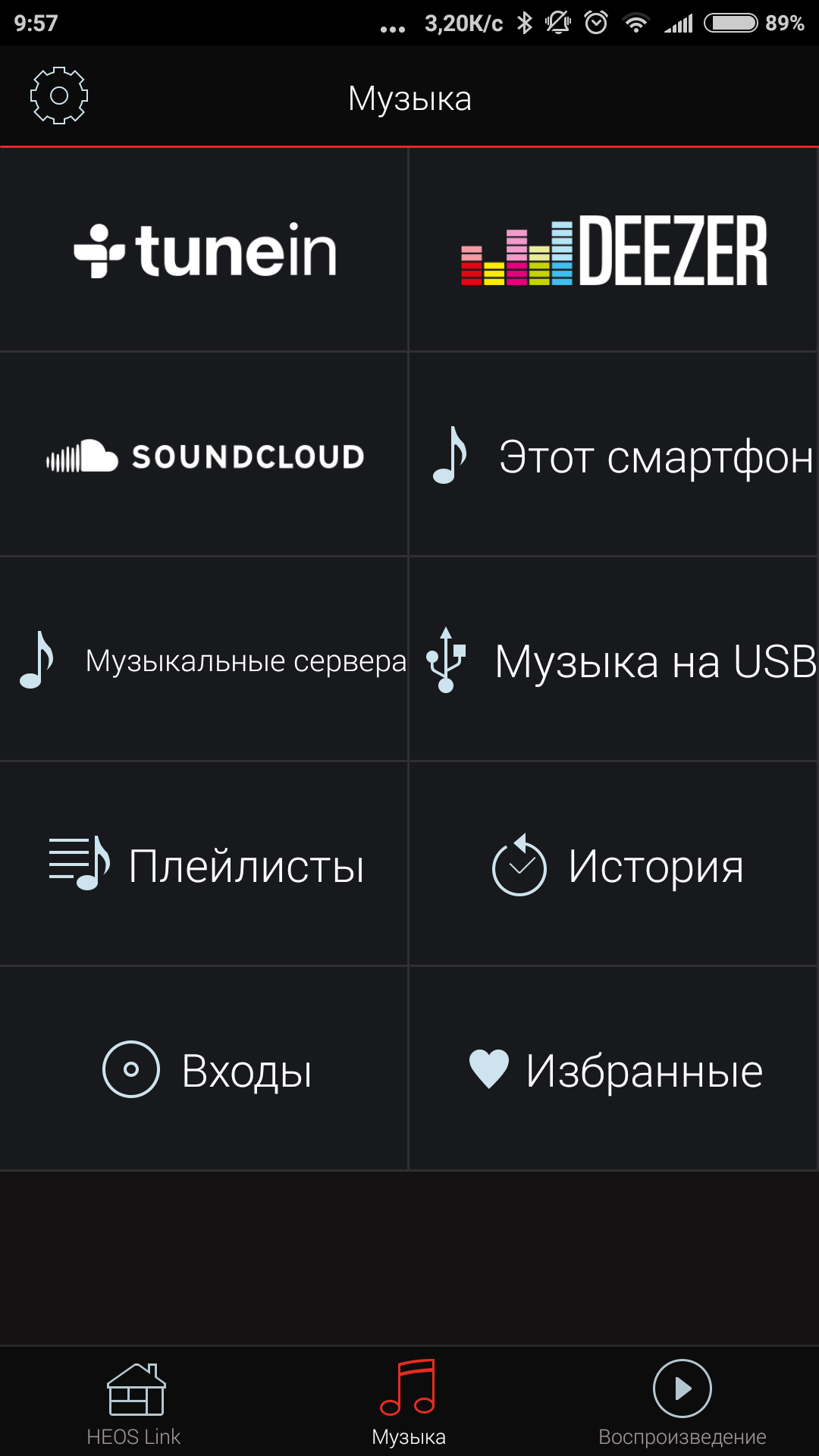819x1456 pixels.
Task: Open the SoundCloud music service
Action: (205, 455)
